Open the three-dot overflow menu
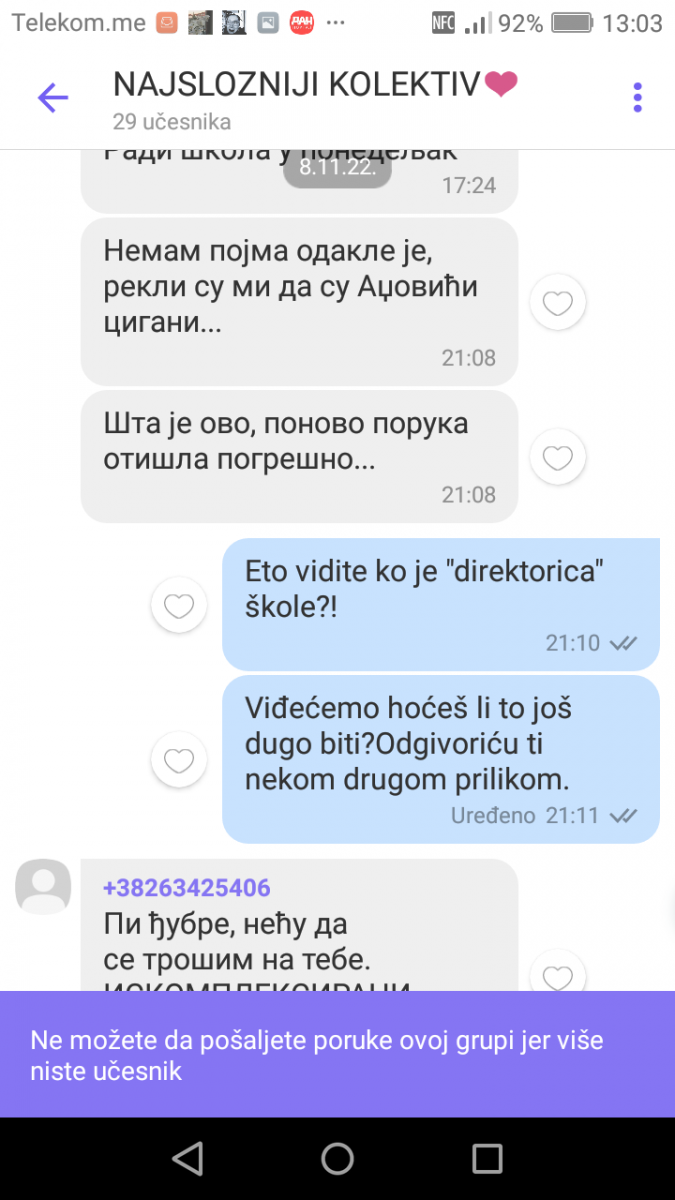Image resolution: width=675 pixels, height=1200 pixels. pos(637,98)
